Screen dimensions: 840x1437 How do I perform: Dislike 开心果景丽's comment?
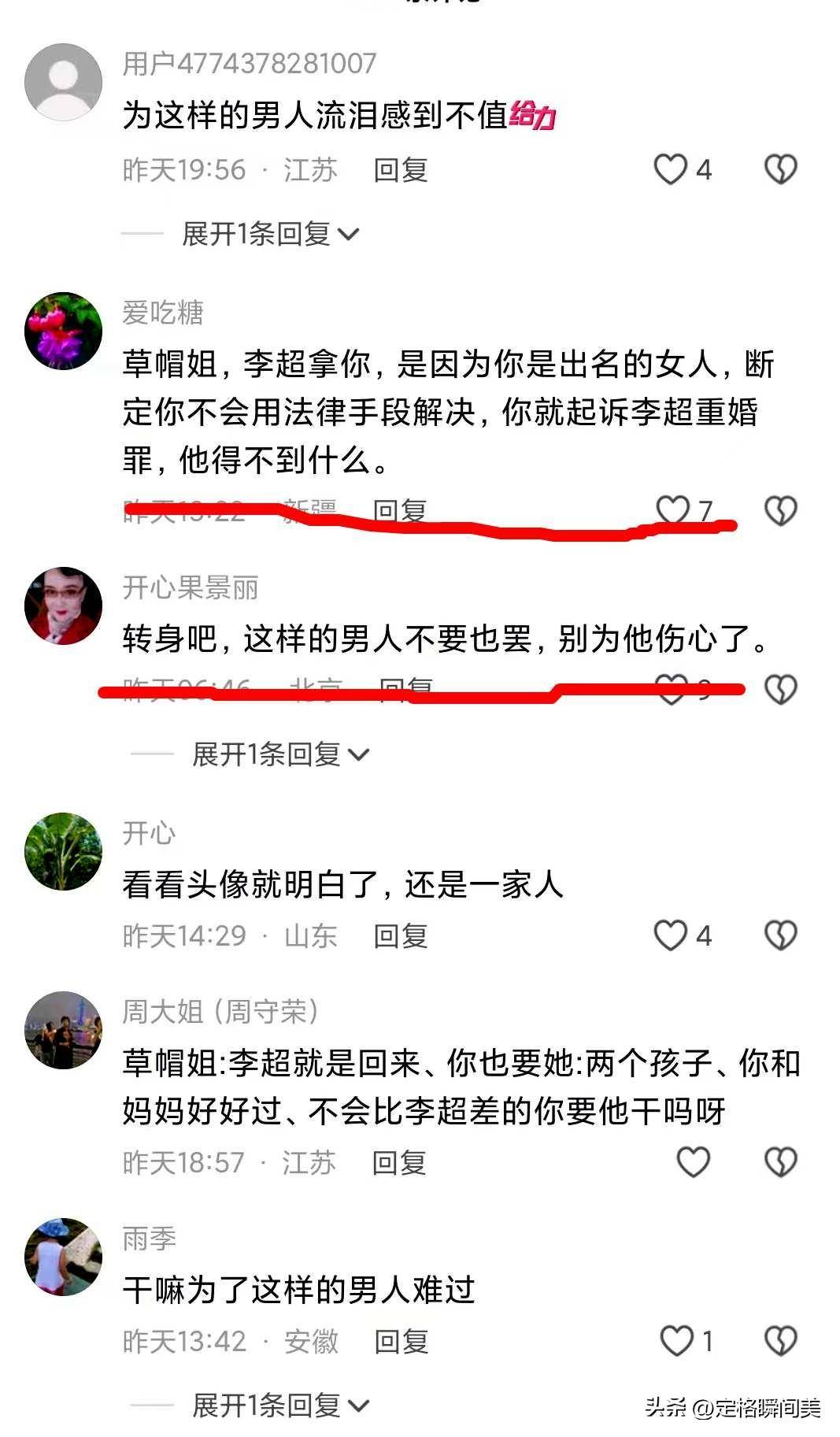coord(780,689)
